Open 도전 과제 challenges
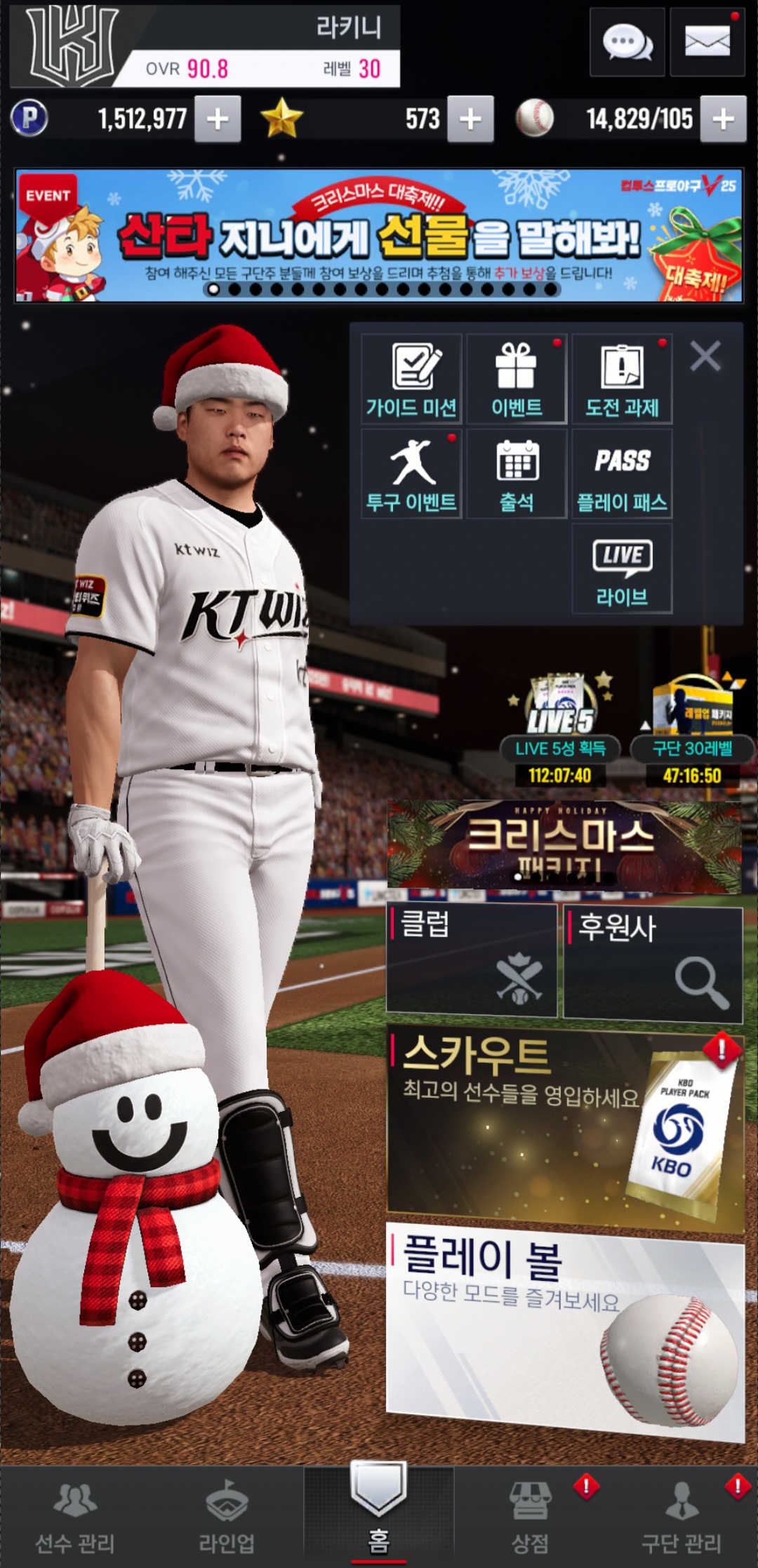 622,379
